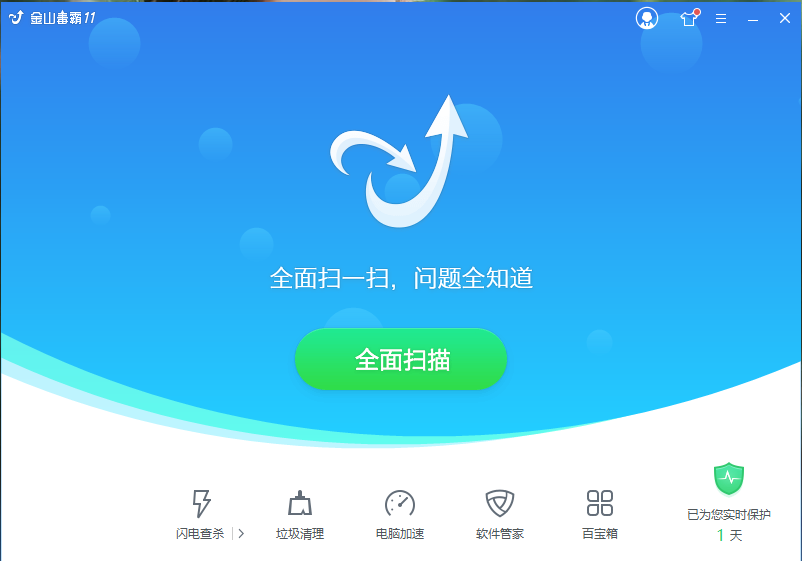Open 电脑加速 speed-up tool
Image resolution: width=802 pixels, height=561 pixels.
[400, 514]
